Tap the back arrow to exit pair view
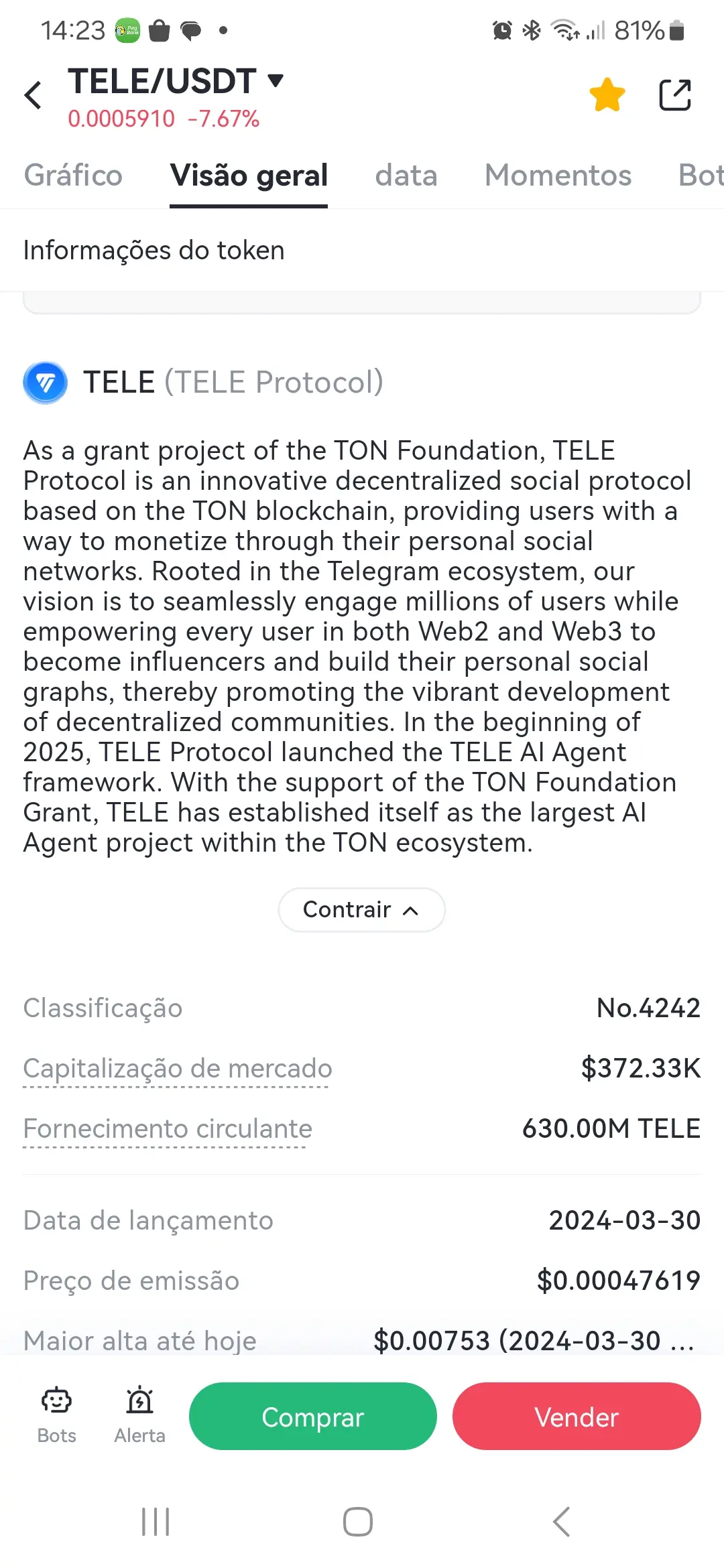 [34, 94]
